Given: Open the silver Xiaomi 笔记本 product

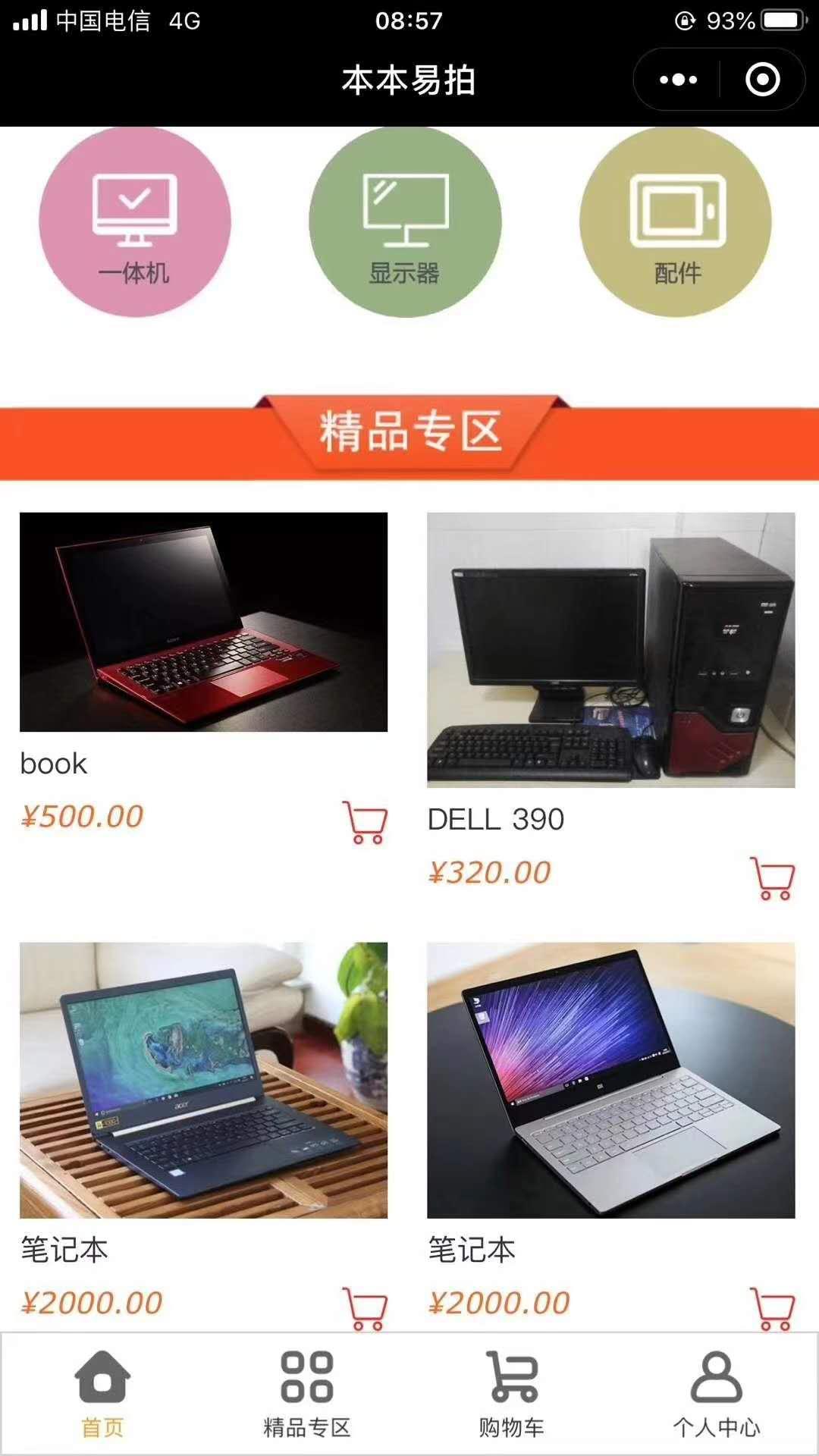Looking at the screenshot, I should click(610, 1080).
